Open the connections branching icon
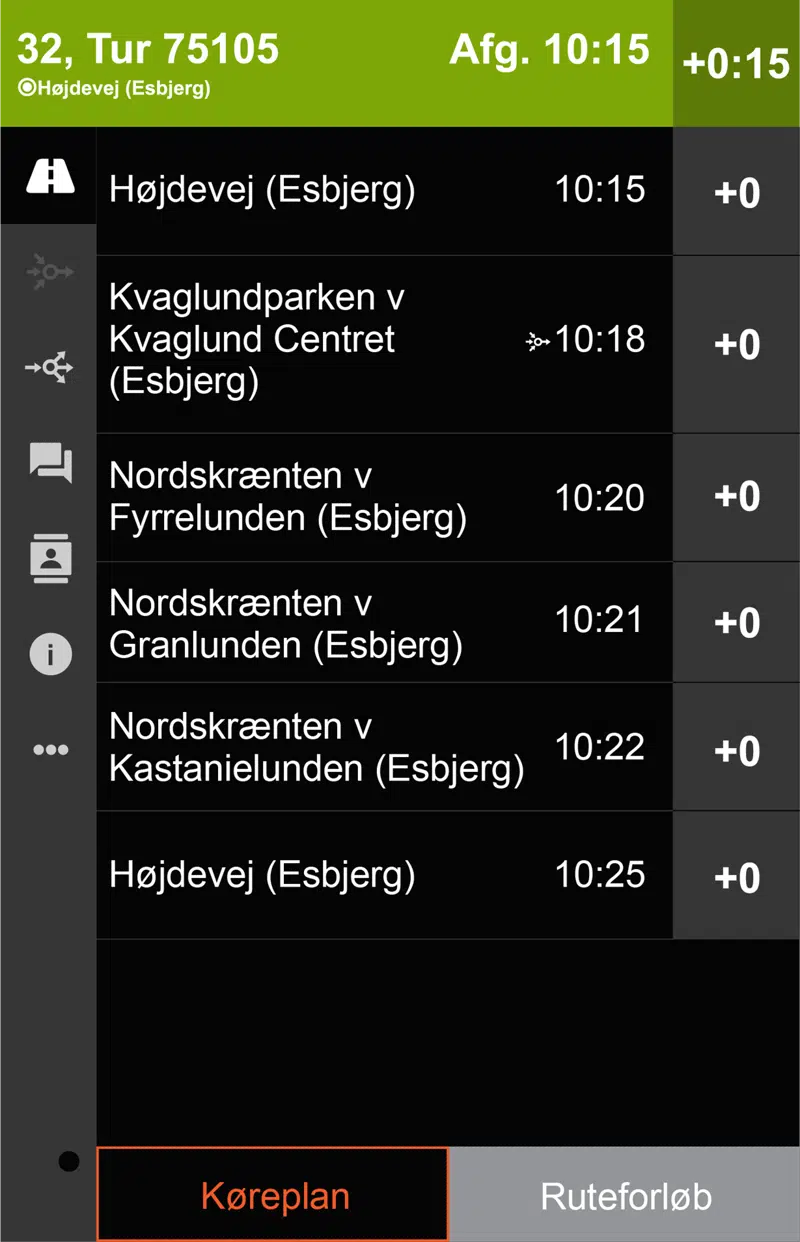800x1242 pixels. [49, 367]
